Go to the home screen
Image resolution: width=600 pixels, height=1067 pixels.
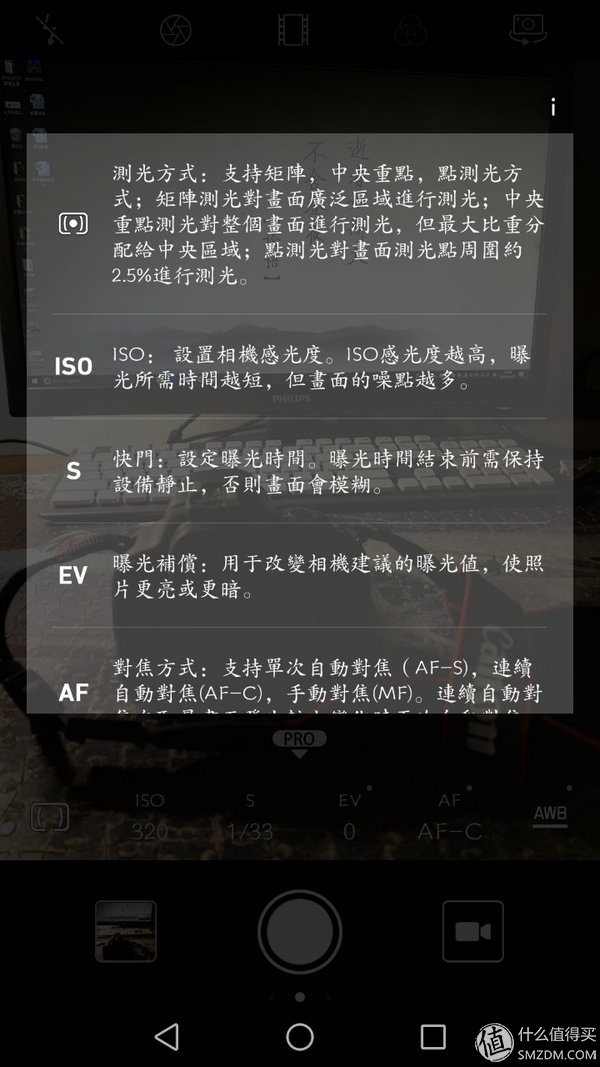[x=300, y=1036]
